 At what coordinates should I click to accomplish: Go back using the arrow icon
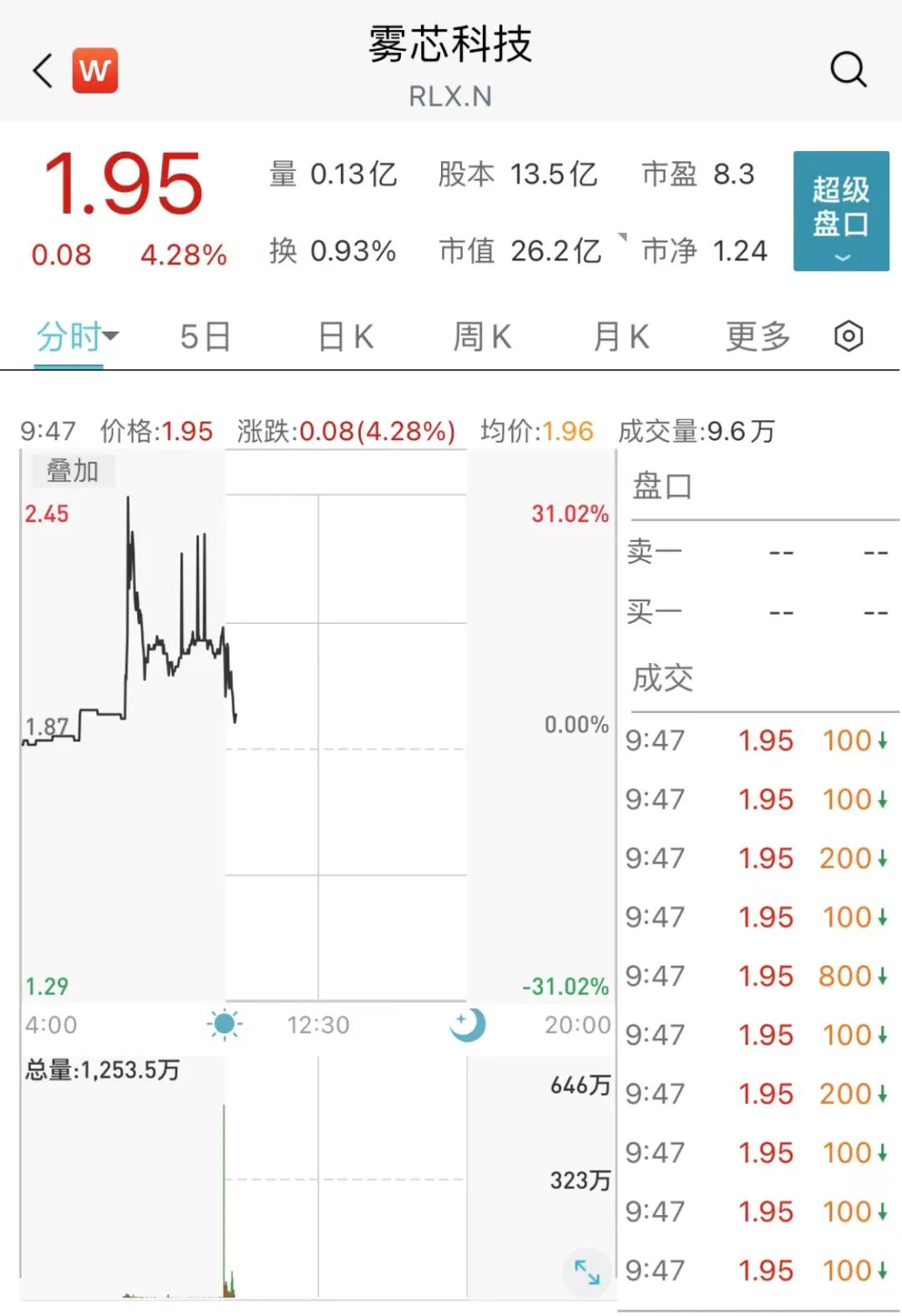click(43, 70)
